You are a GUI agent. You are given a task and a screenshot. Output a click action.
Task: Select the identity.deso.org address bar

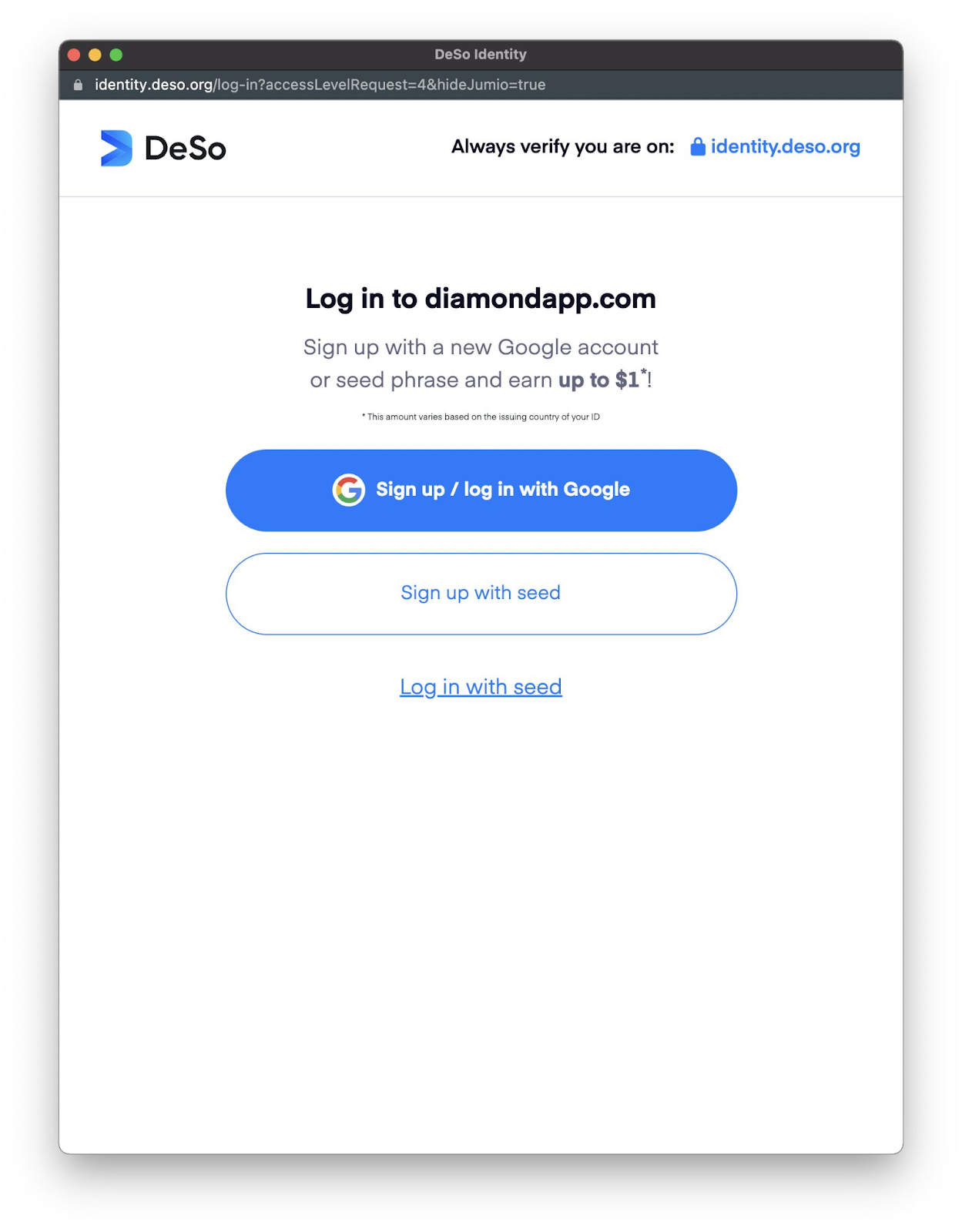click(320, 85)
